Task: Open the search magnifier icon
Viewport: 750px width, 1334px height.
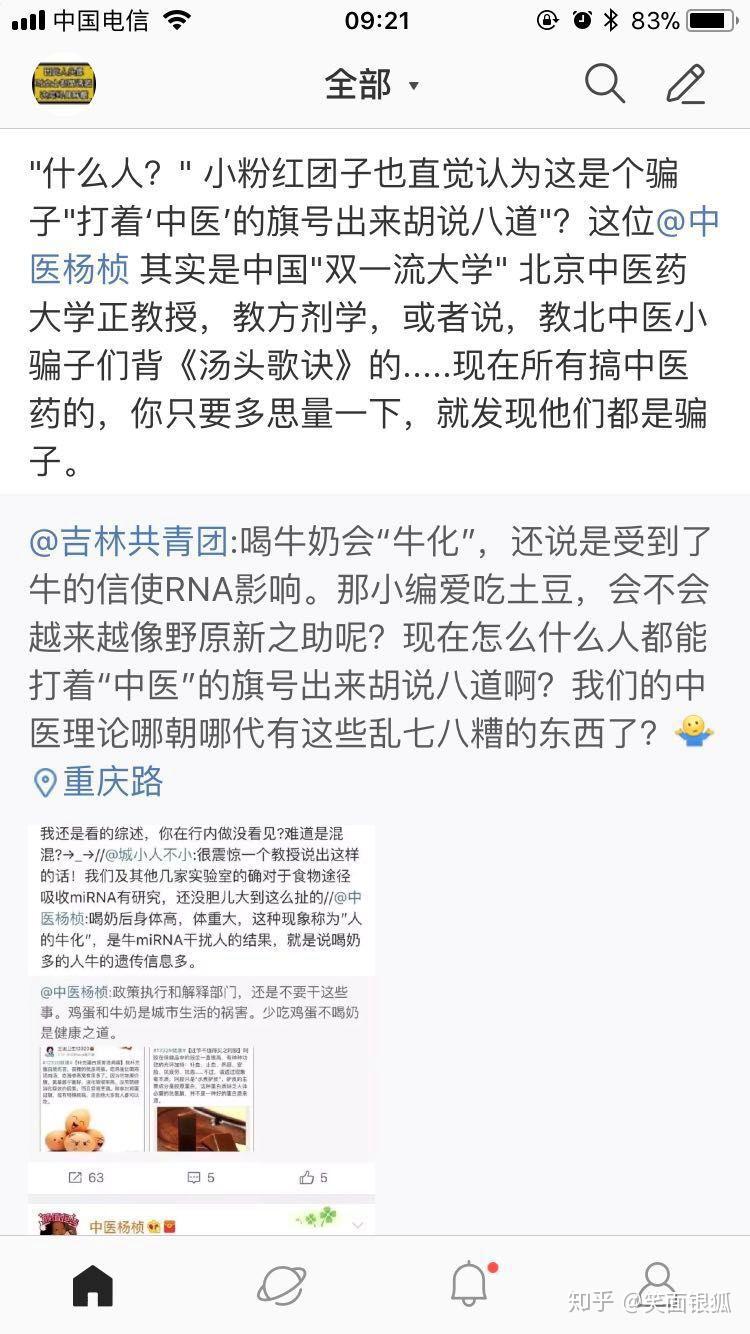Action: pos(605,84)
